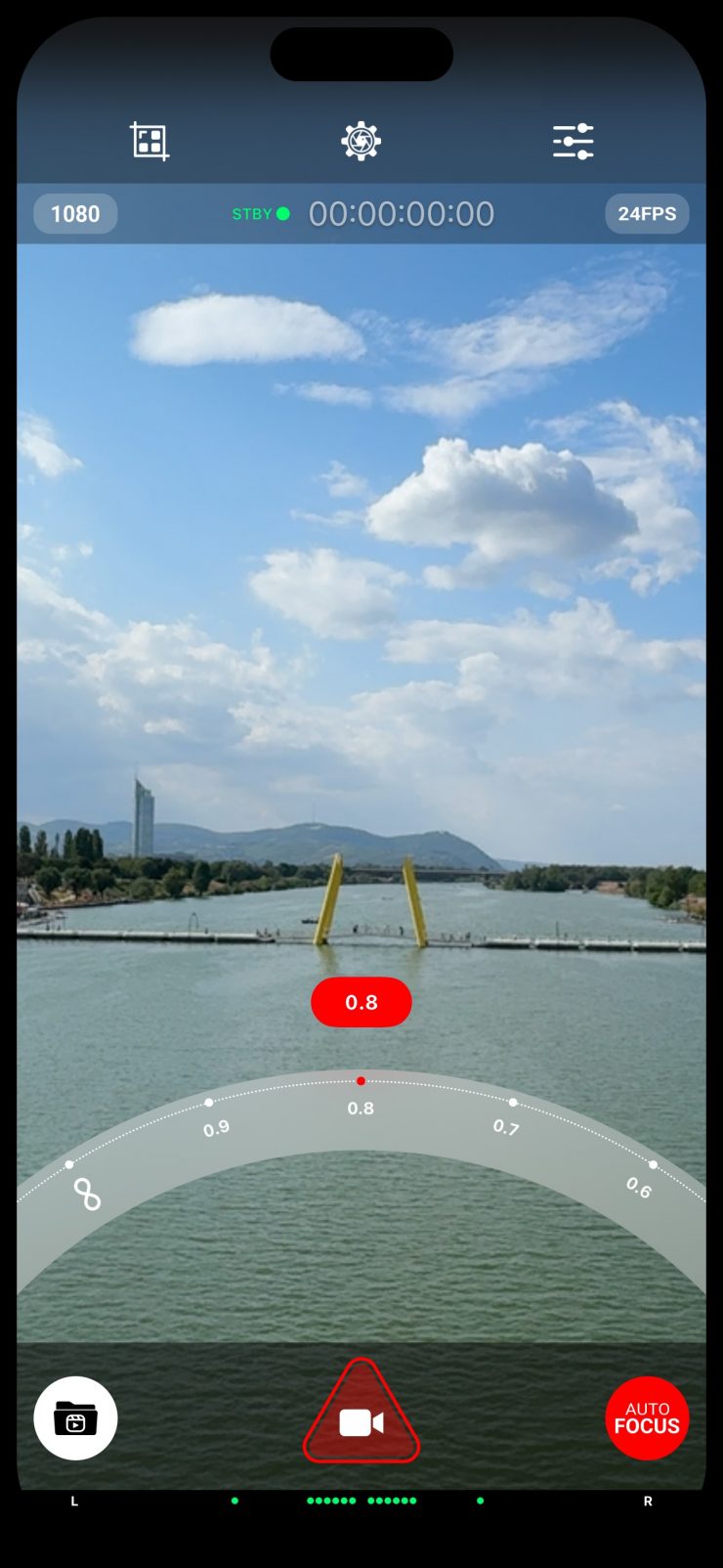723x1568 pixels.
Task: Toggle recording with the red triangle button
Action: point(361,1418)
